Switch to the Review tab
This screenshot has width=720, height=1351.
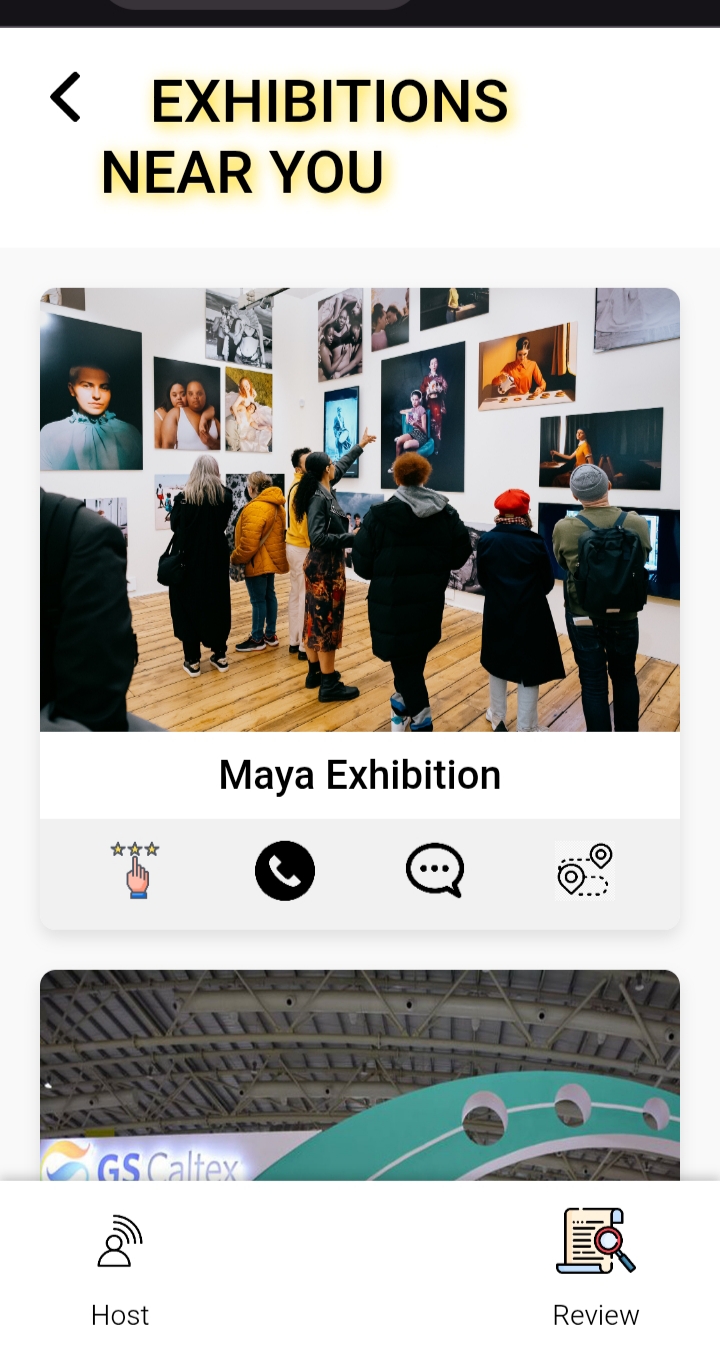(x=596, y=1268)
